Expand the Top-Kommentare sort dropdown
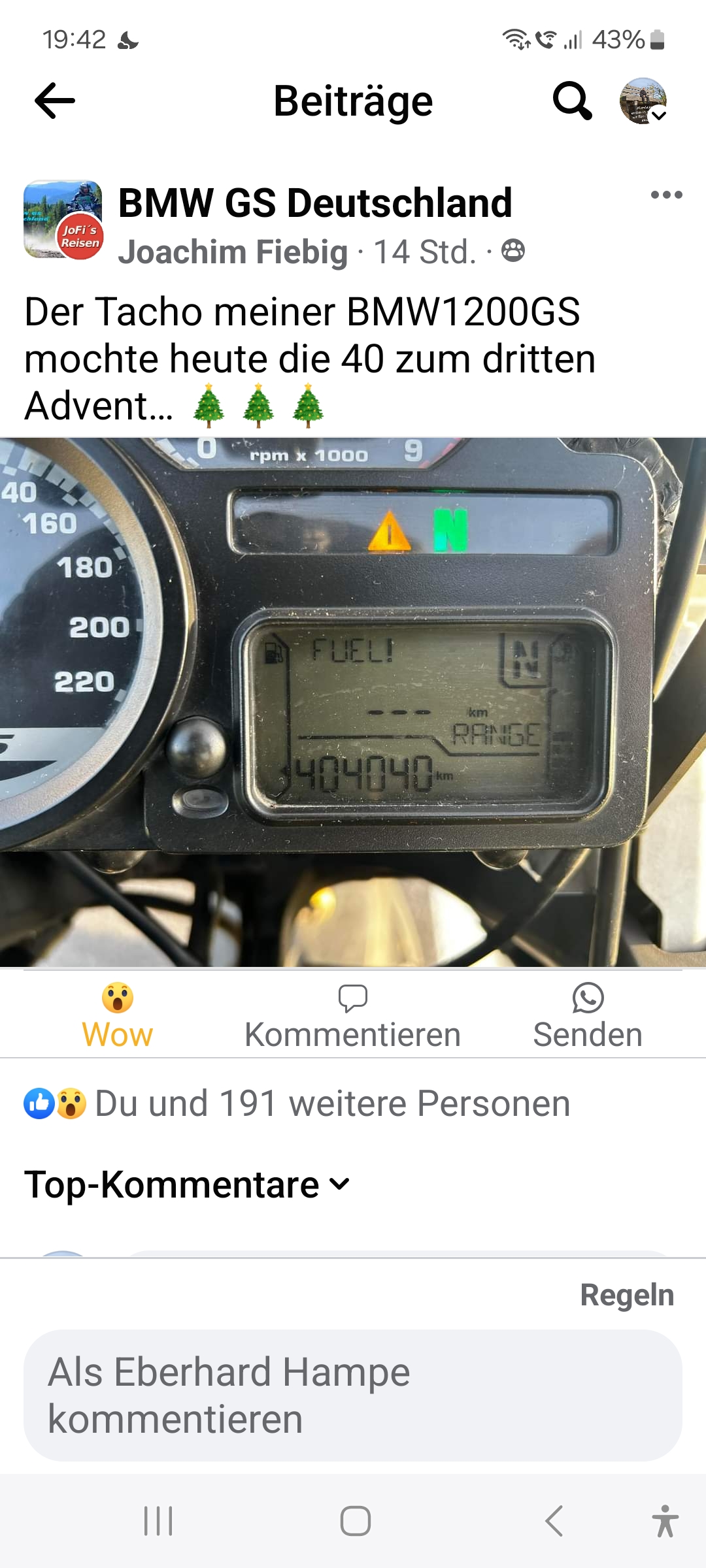Image resolution: width=706 pixels, height=1568 pixels. [188, 1184]
